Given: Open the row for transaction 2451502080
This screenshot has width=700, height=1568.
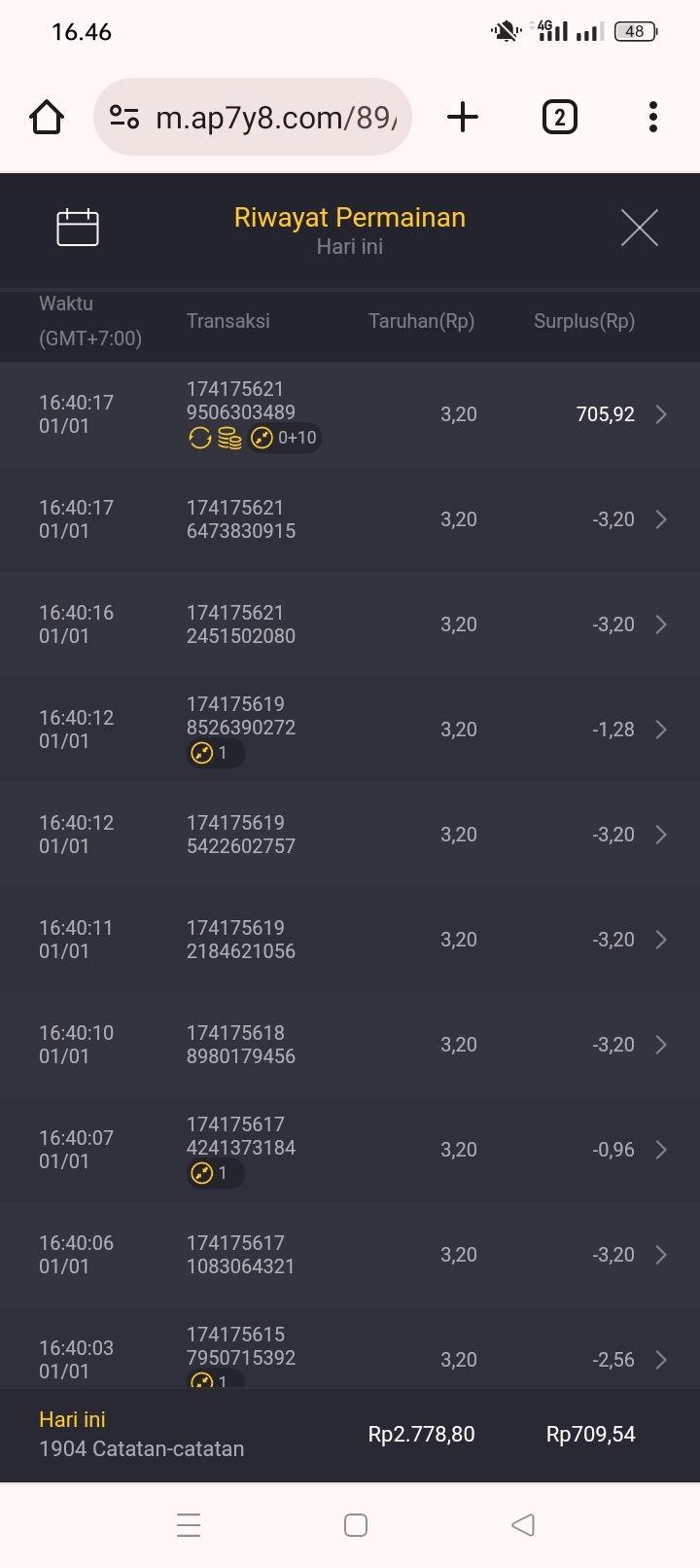Looking at the screenshot, I should coord(350,624).
